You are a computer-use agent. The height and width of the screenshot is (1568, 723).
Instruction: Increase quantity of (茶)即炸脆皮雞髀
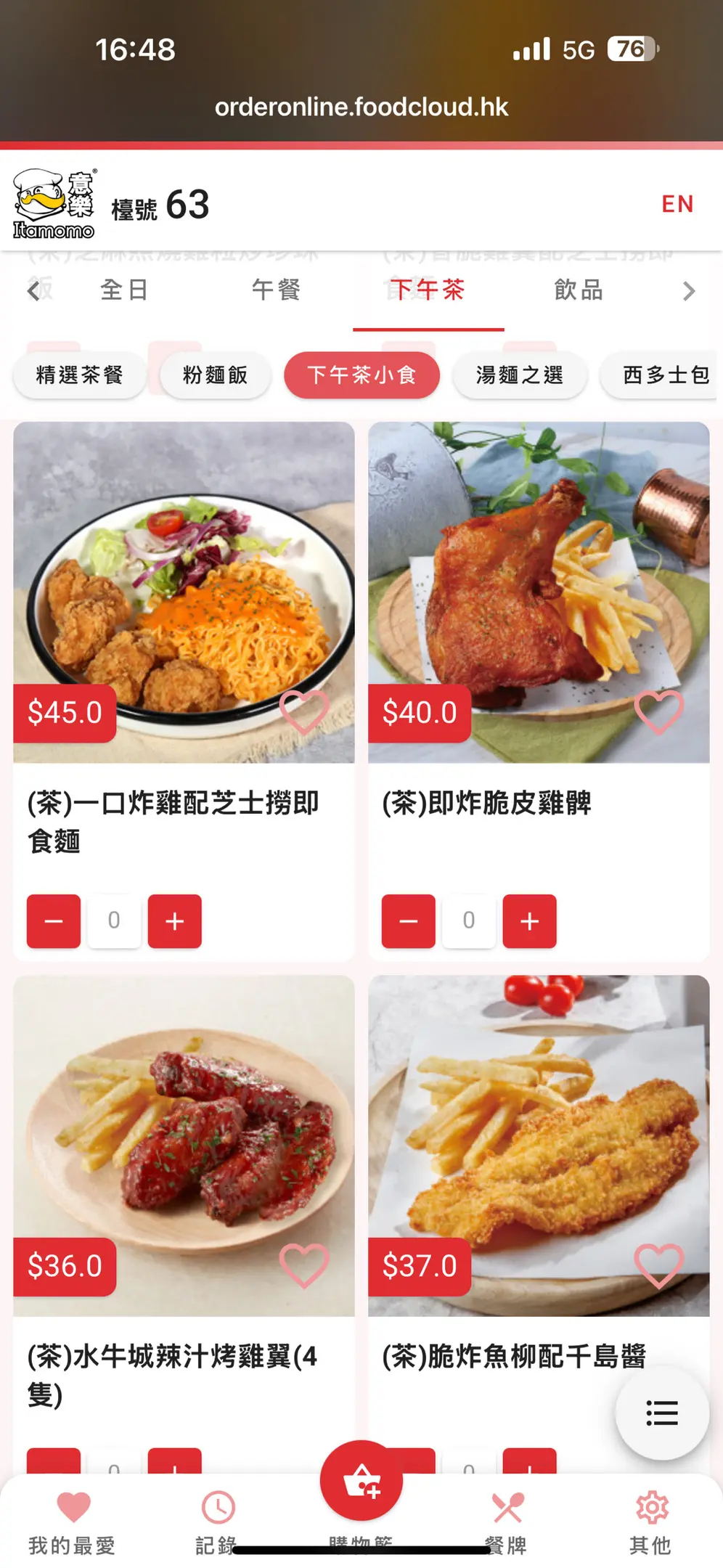(x=529, y=921)
